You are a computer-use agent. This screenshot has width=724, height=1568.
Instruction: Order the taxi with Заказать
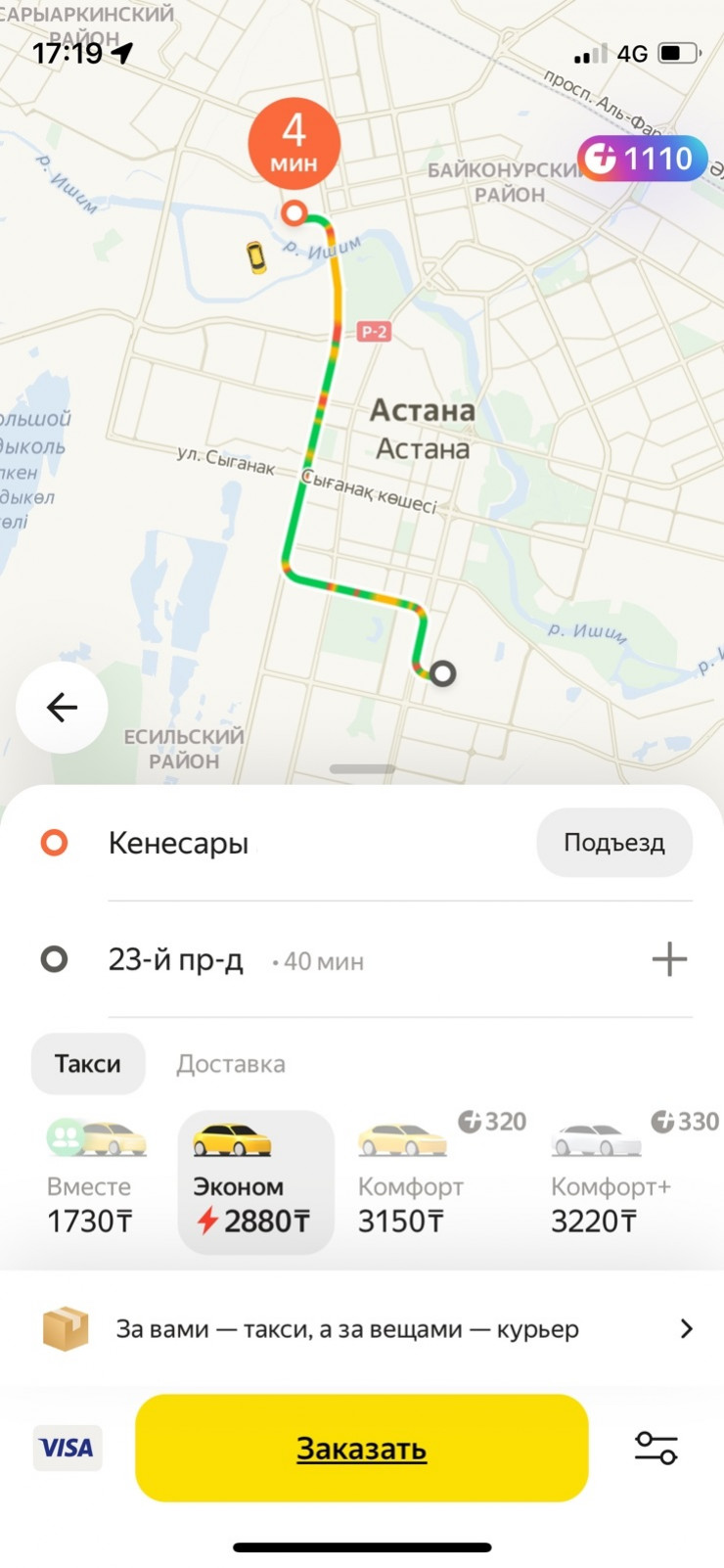(x=361, y=1448)
